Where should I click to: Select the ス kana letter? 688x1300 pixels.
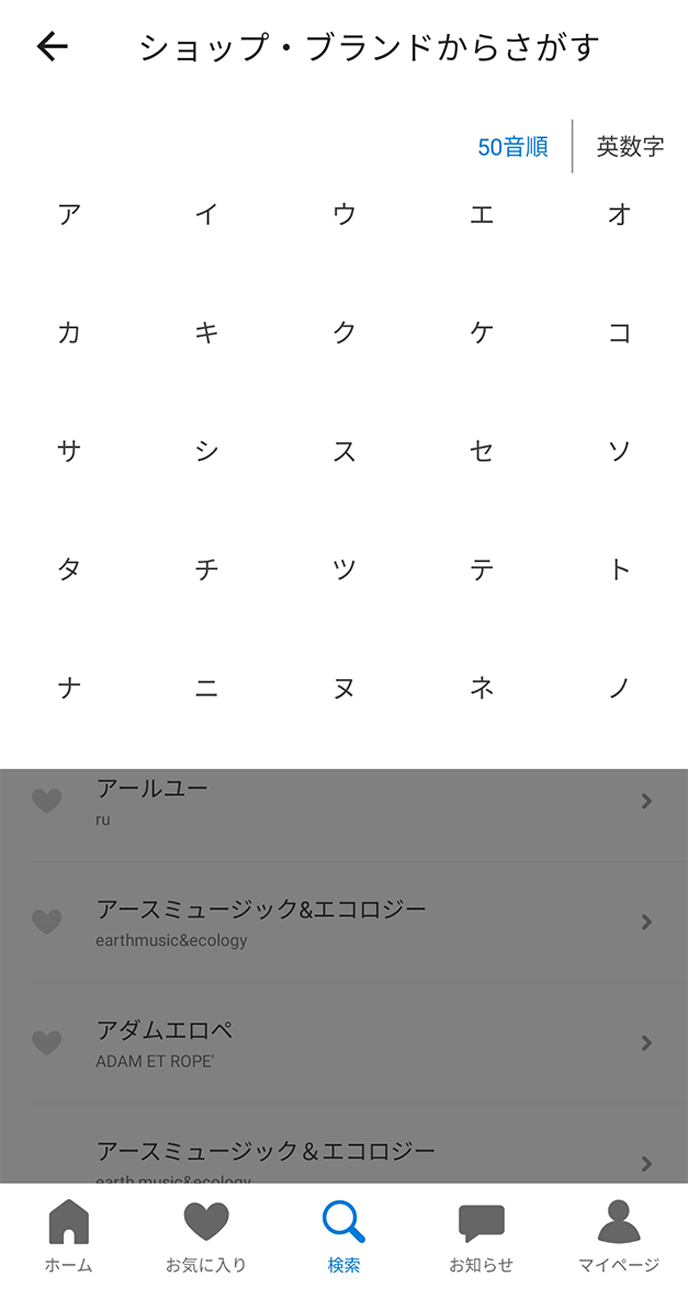[x=344, y=452]
